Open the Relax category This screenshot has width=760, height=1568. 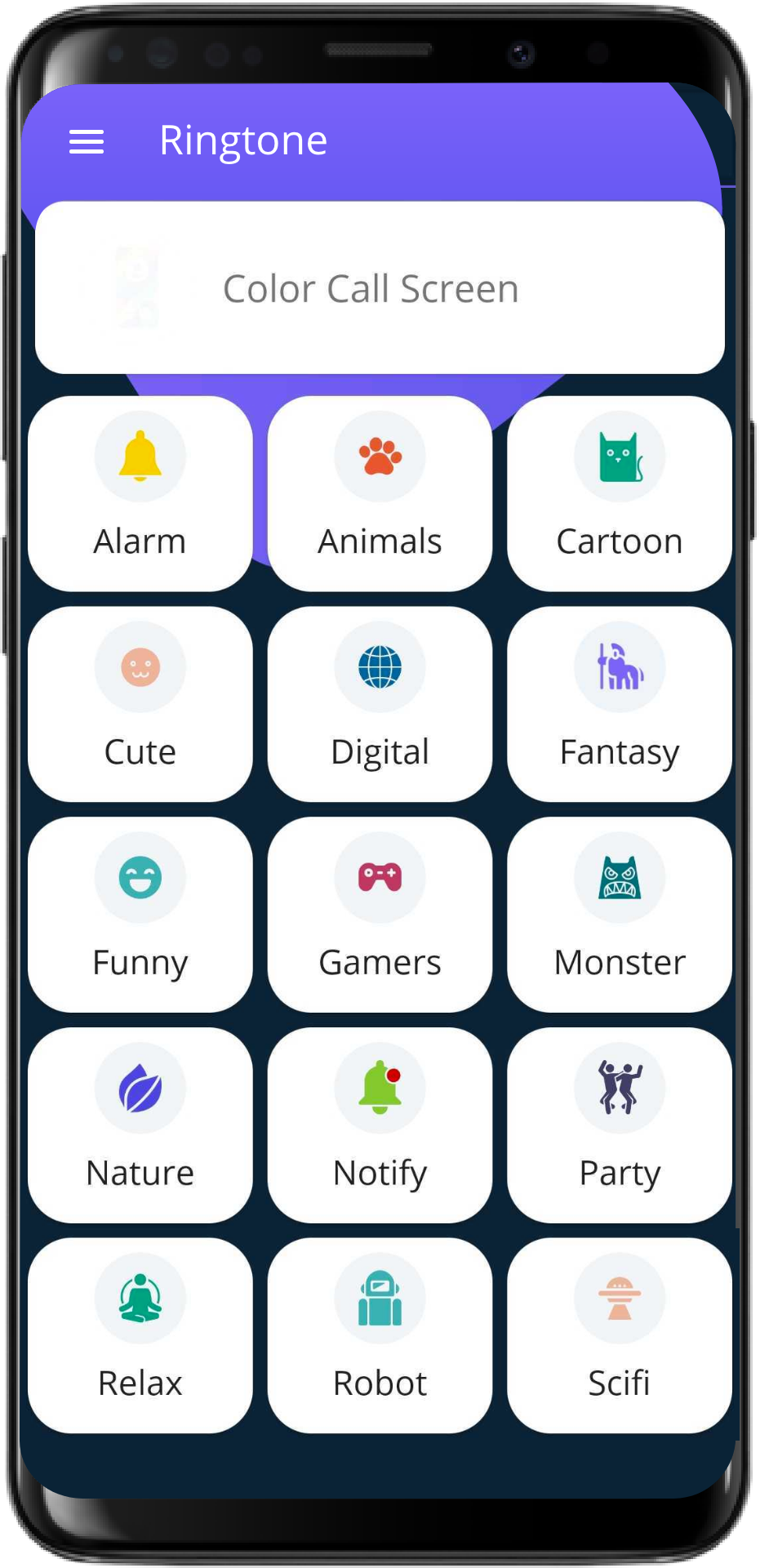click(x=140, y=1334)
